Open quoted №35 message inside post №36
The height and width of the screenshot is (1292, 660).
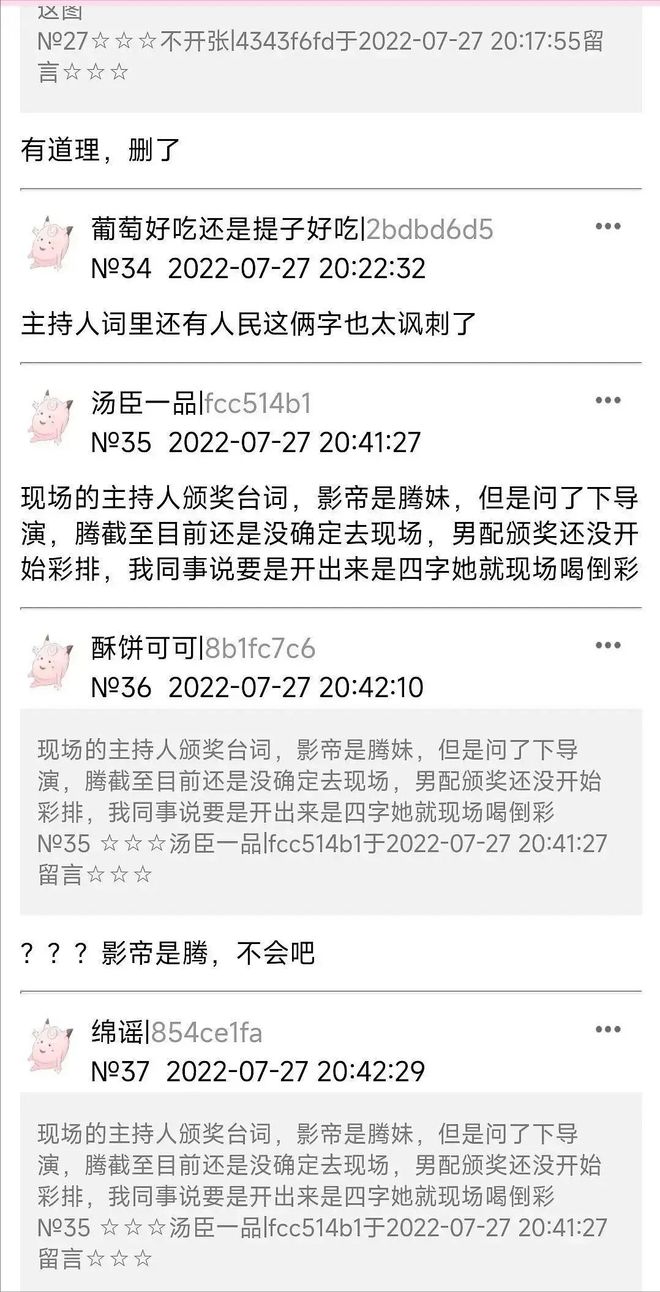330,811
